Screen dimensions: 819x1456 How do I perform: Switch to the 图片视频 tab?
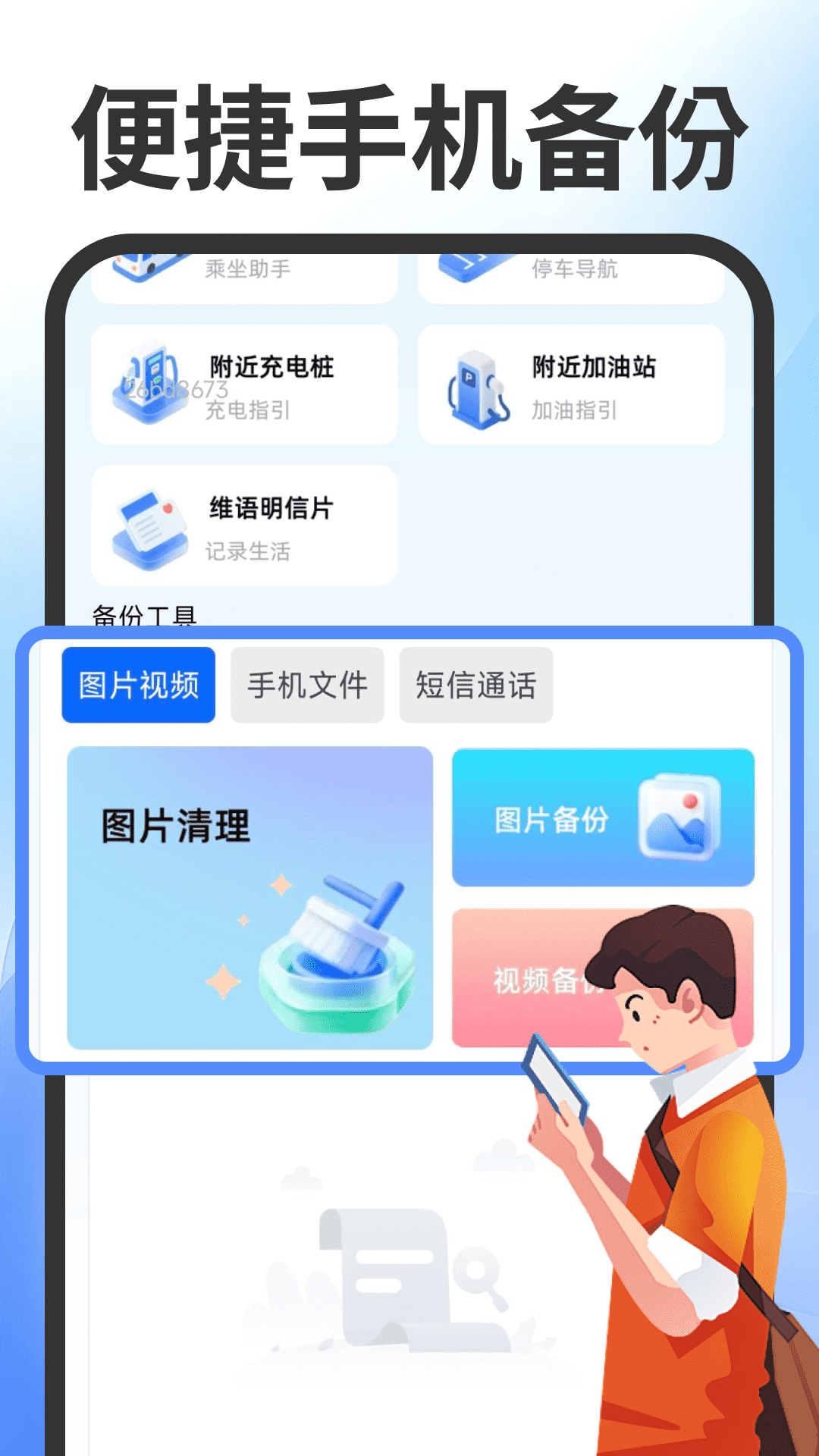[x=138, y=683]
